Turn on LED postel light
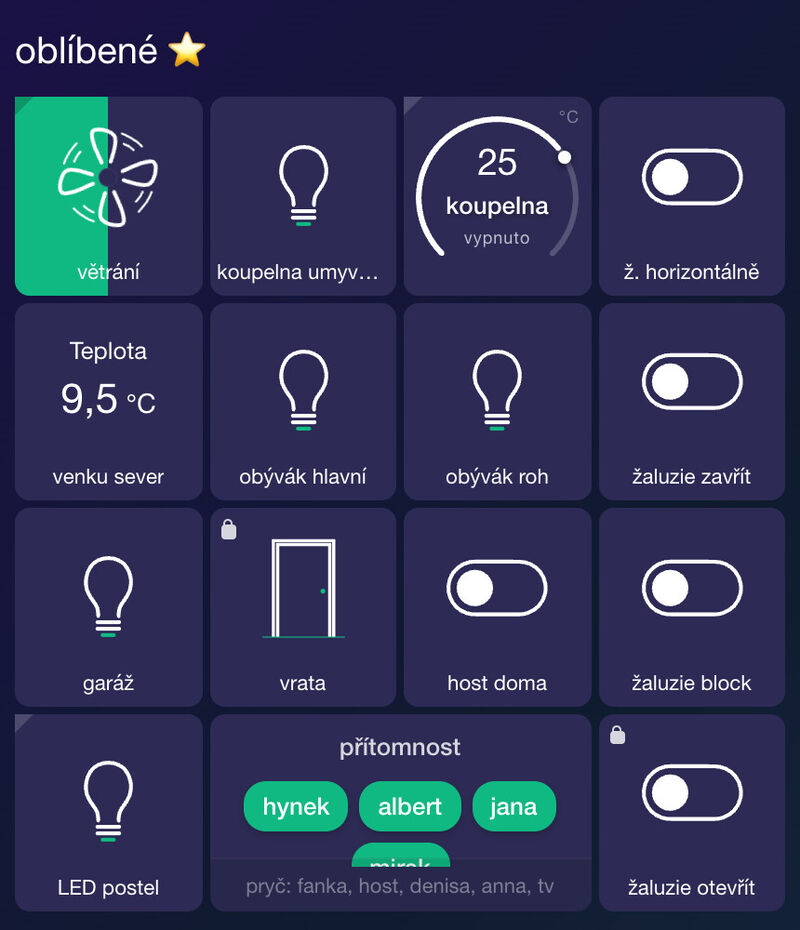 click(109, 813)
